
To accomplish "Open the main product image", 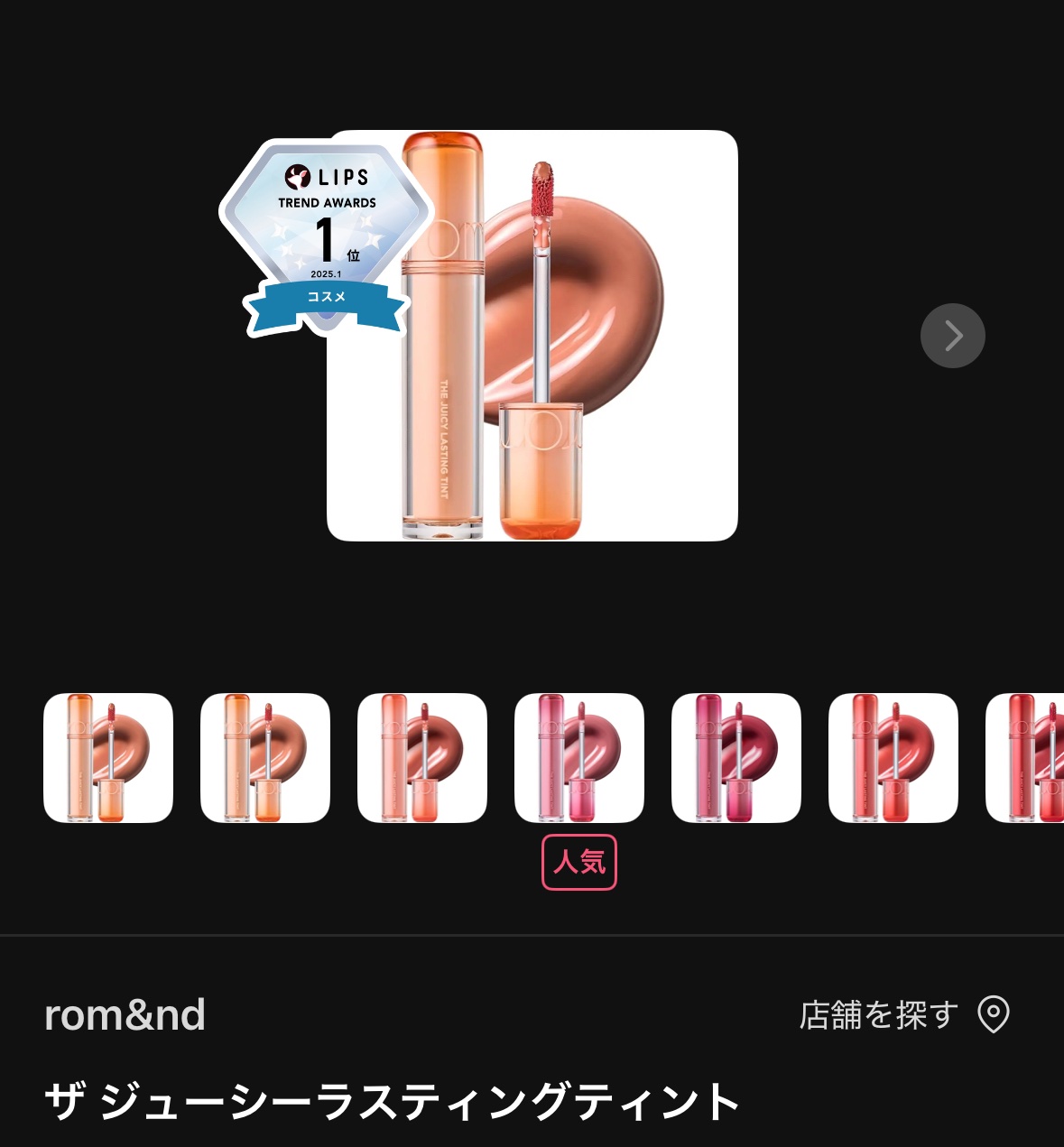I will [532, 336].
